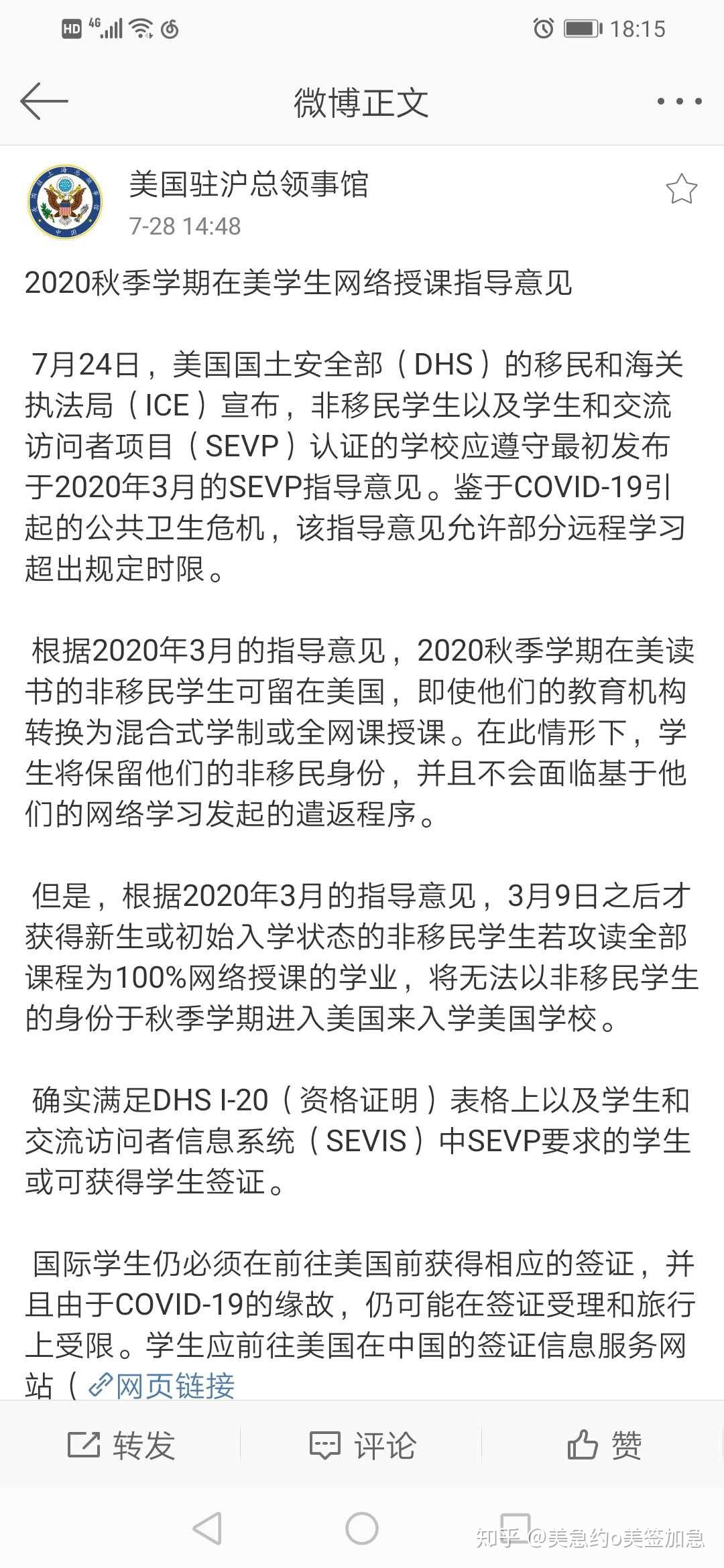This screenshot has height=1568, width=724.
Task: Tap the 微博正文 title bar
Action: coord(362,102)
